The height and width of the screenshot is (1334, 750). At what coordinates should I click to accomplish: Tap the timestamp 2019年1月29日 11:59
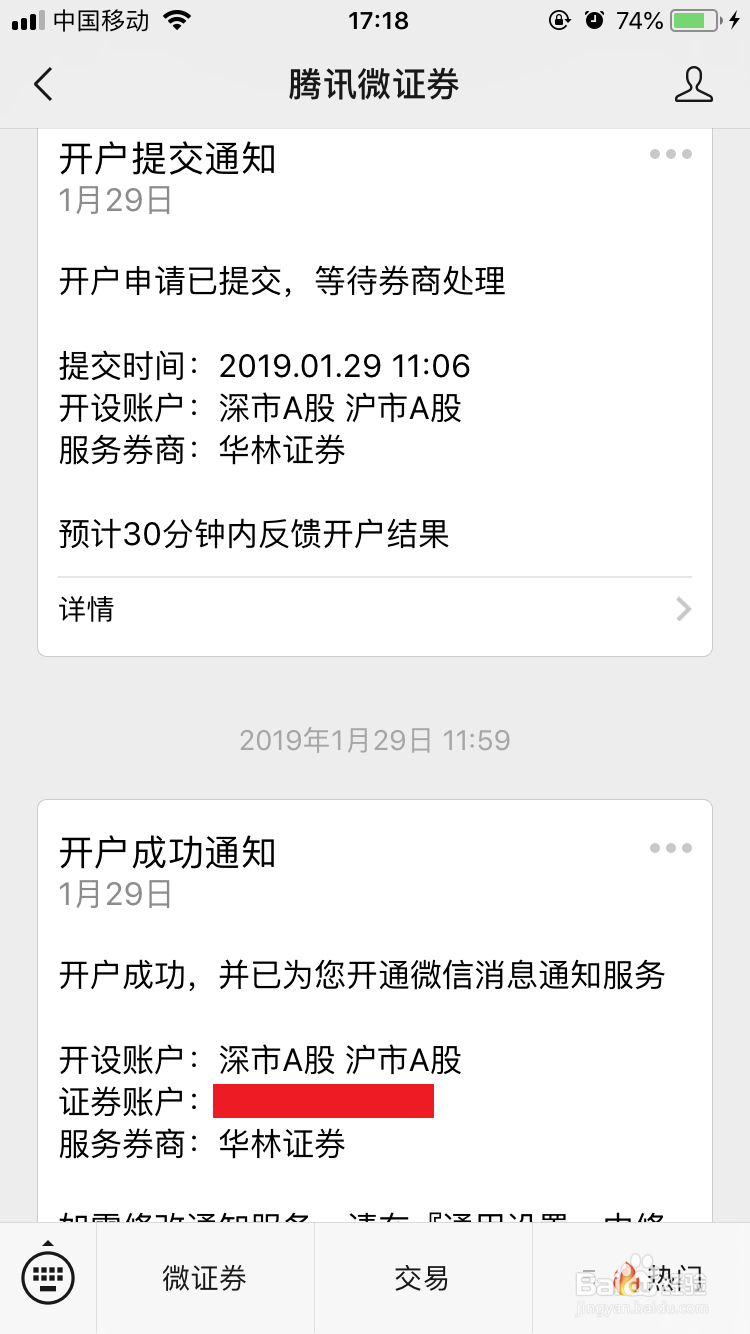pyautogui.click(x=375, y=740)
